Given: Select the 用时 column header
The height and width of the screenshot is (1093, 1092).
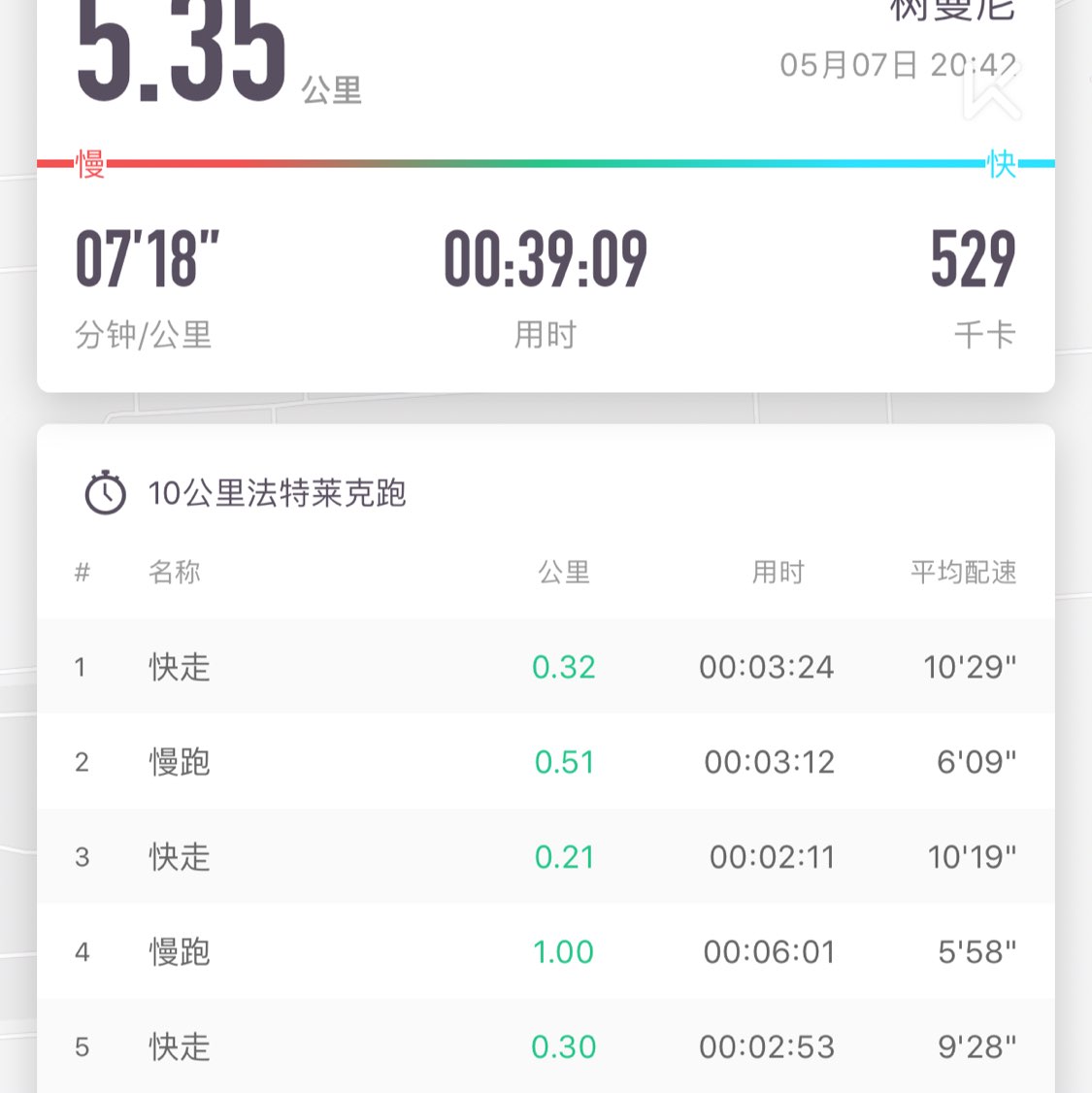Looking at the screenshot, I should tap(778, 573).
